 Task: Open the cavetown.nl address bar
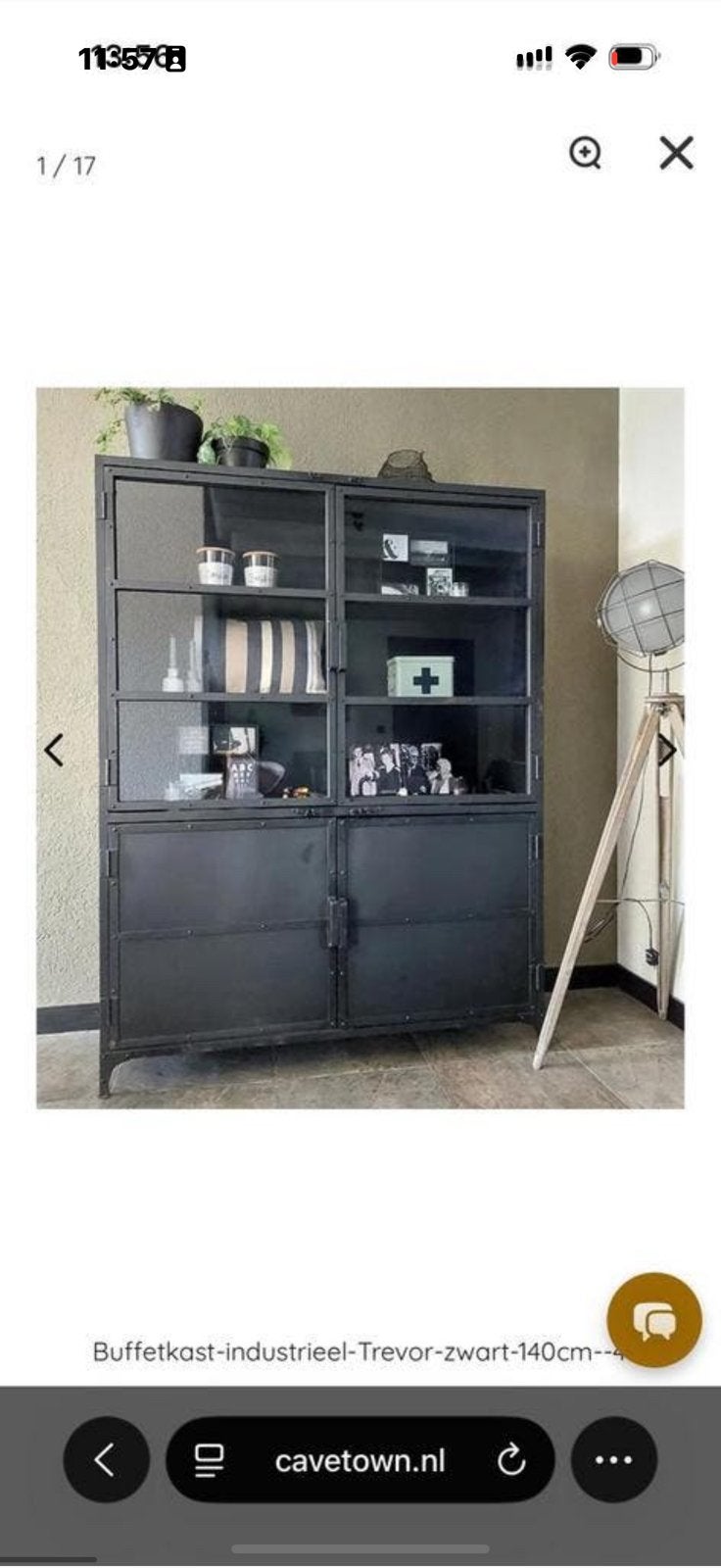tap(360, 1460)
